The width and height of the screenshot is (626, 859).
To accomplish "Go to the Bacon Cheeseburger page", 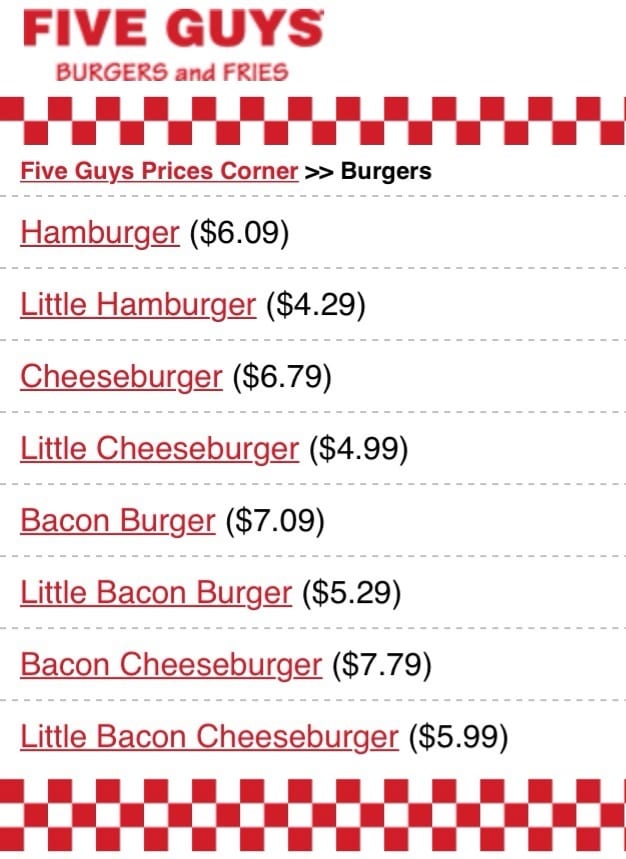I will pyautogui.click(x=171, y=665).
